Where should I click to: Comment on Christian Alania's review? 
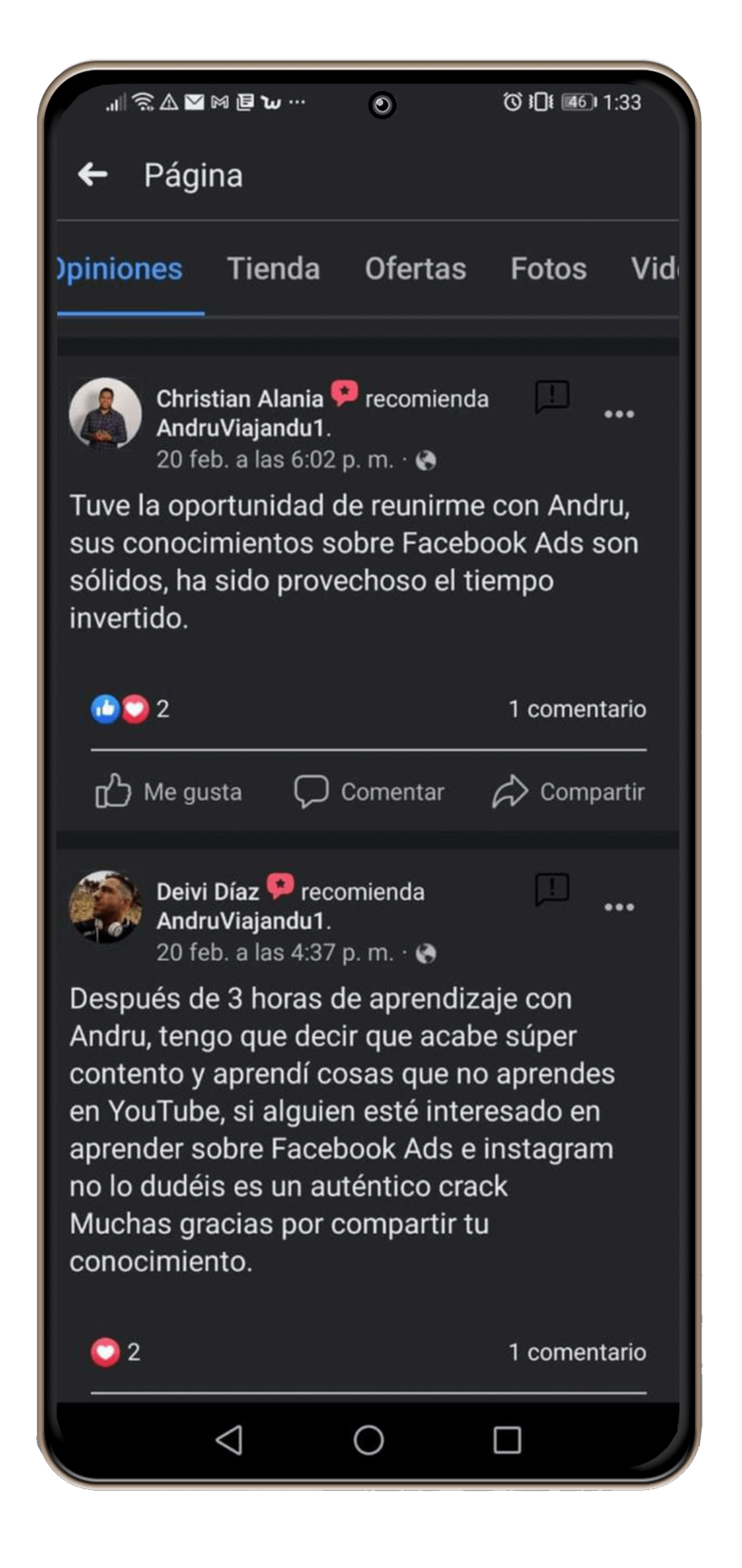[369, 791]
